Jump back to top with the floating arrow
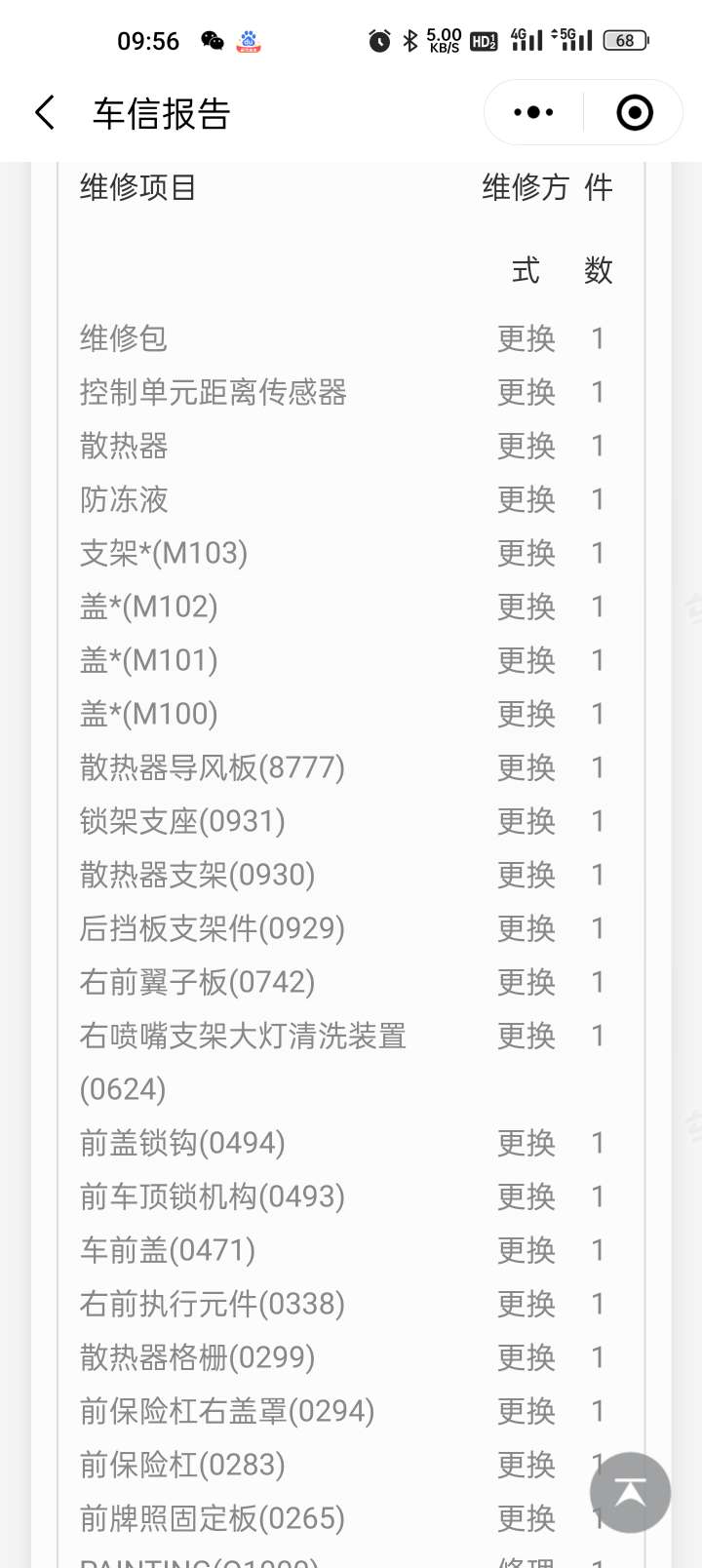702x1568 pixels. [x=630, y=1492]
